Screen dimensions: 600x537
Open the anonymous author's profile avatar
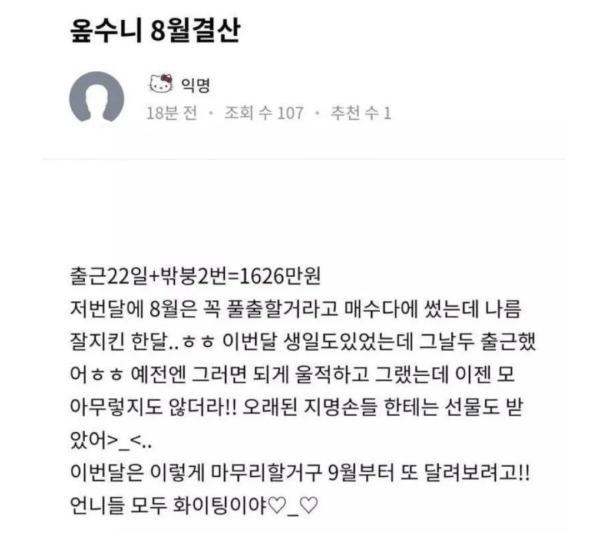pyautogui.click(x=96, y=99)
